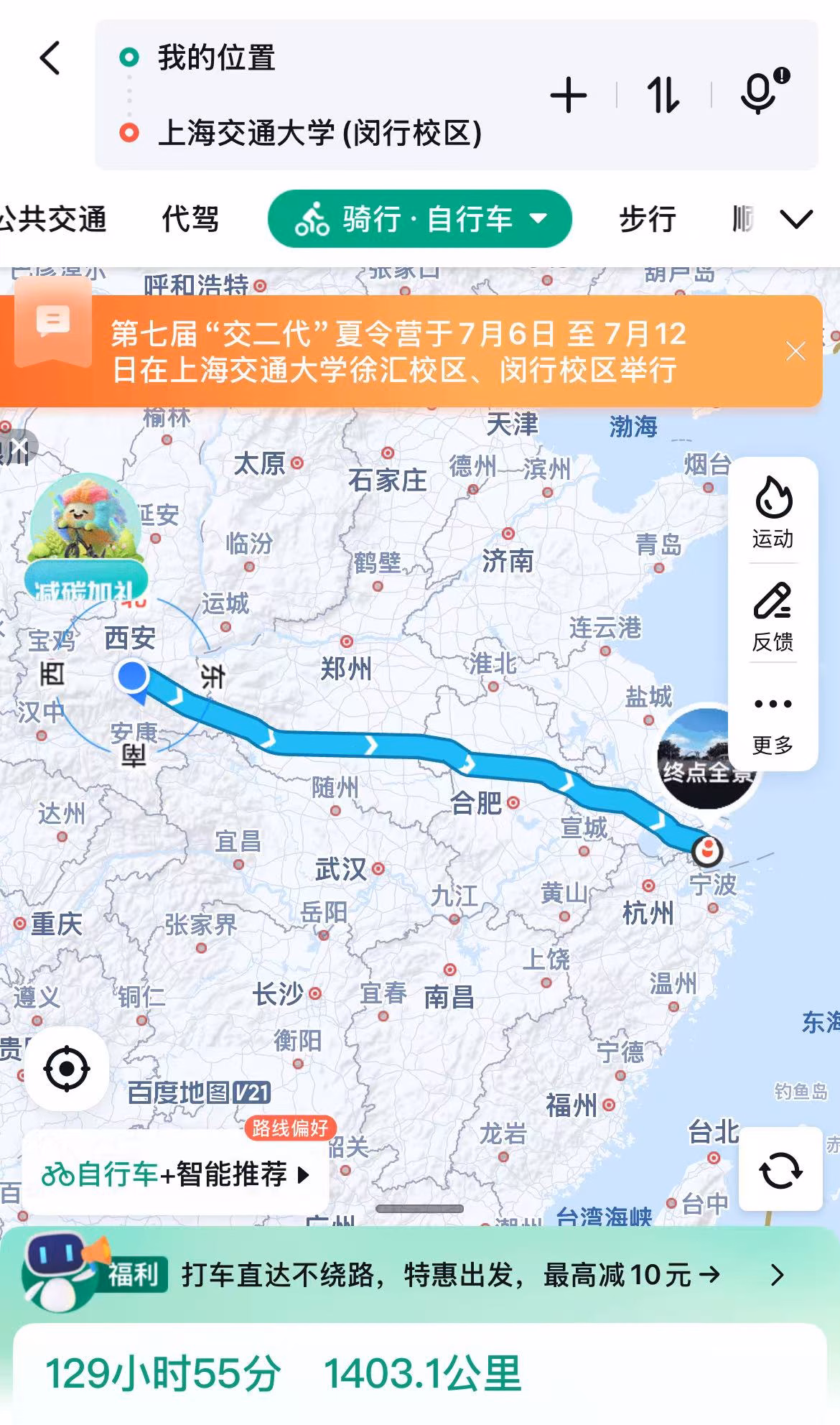840x1425 pixels.
Task: Refresh the route with the circular arrows
Action: 780,1171
